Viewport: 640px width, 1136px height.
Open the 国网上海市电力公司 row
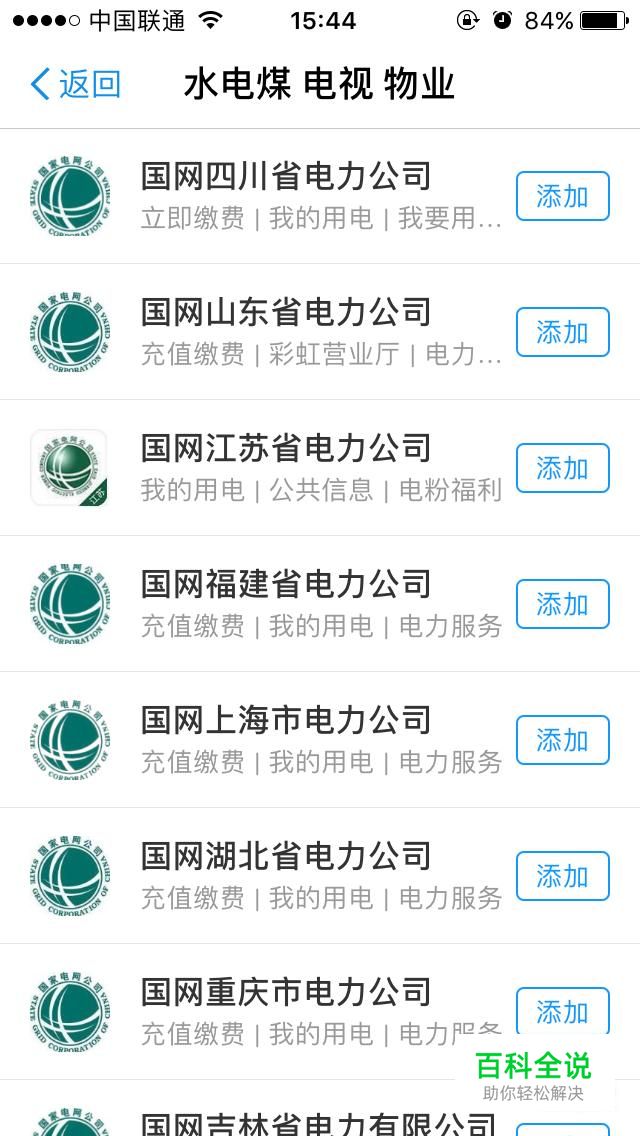click(x=320, y=740)
